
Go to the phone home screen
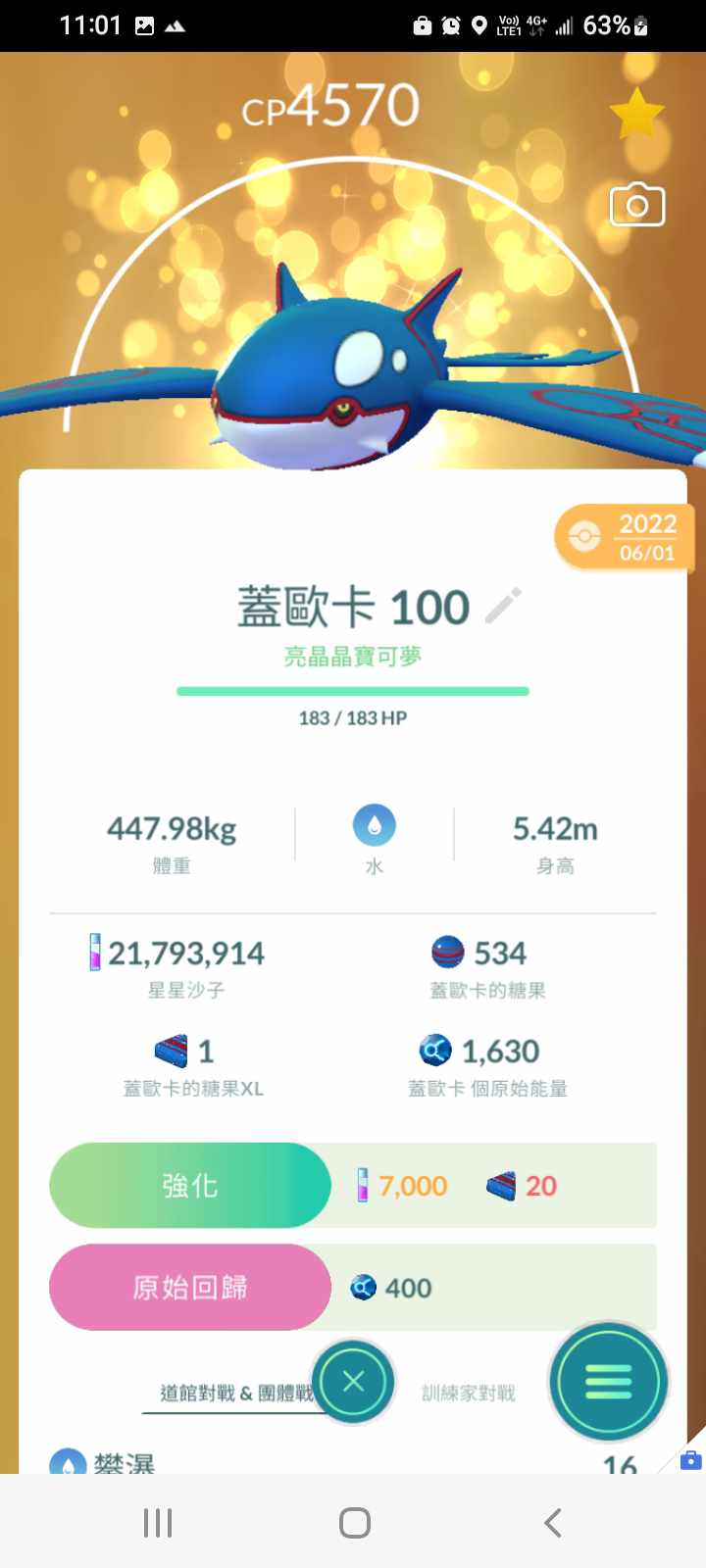354,1523
